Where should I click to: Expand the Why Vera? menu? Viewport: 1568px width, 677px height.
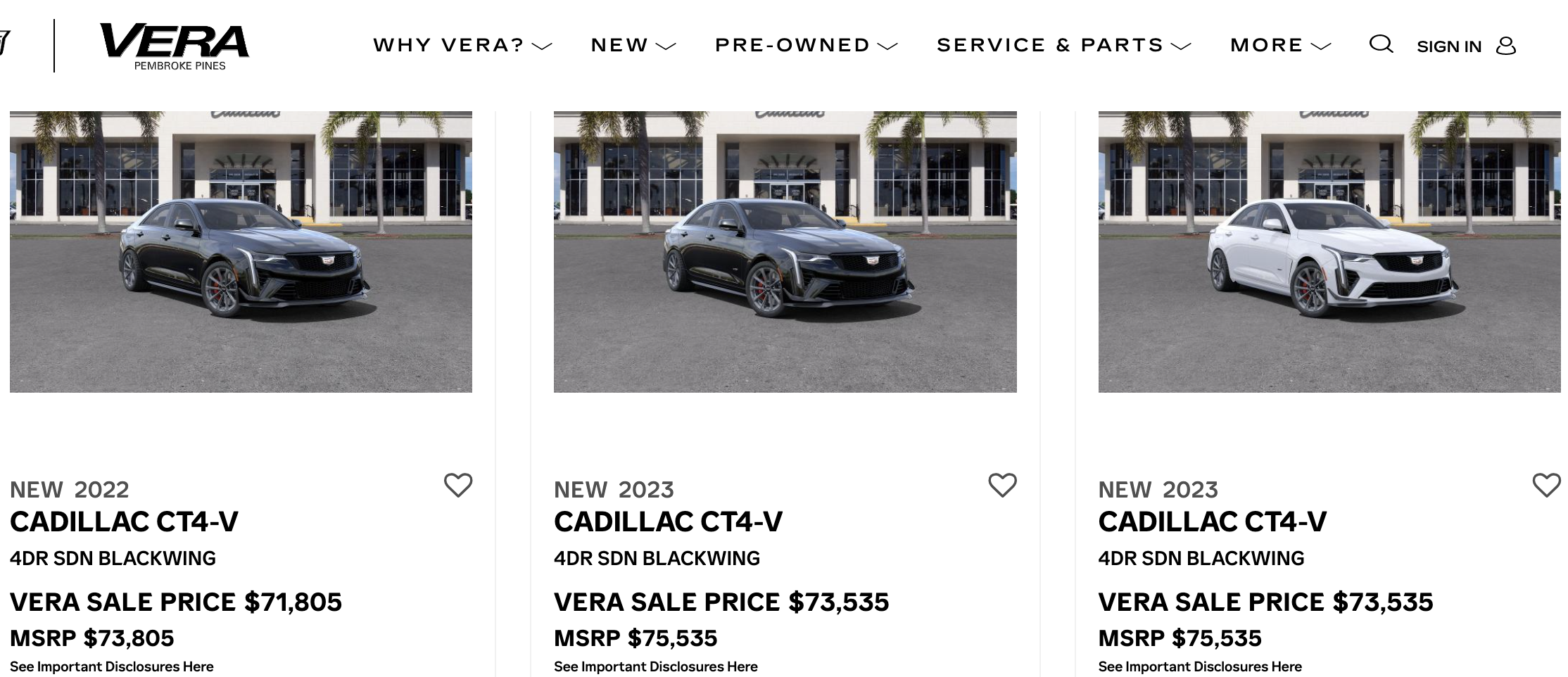point(462,45)
